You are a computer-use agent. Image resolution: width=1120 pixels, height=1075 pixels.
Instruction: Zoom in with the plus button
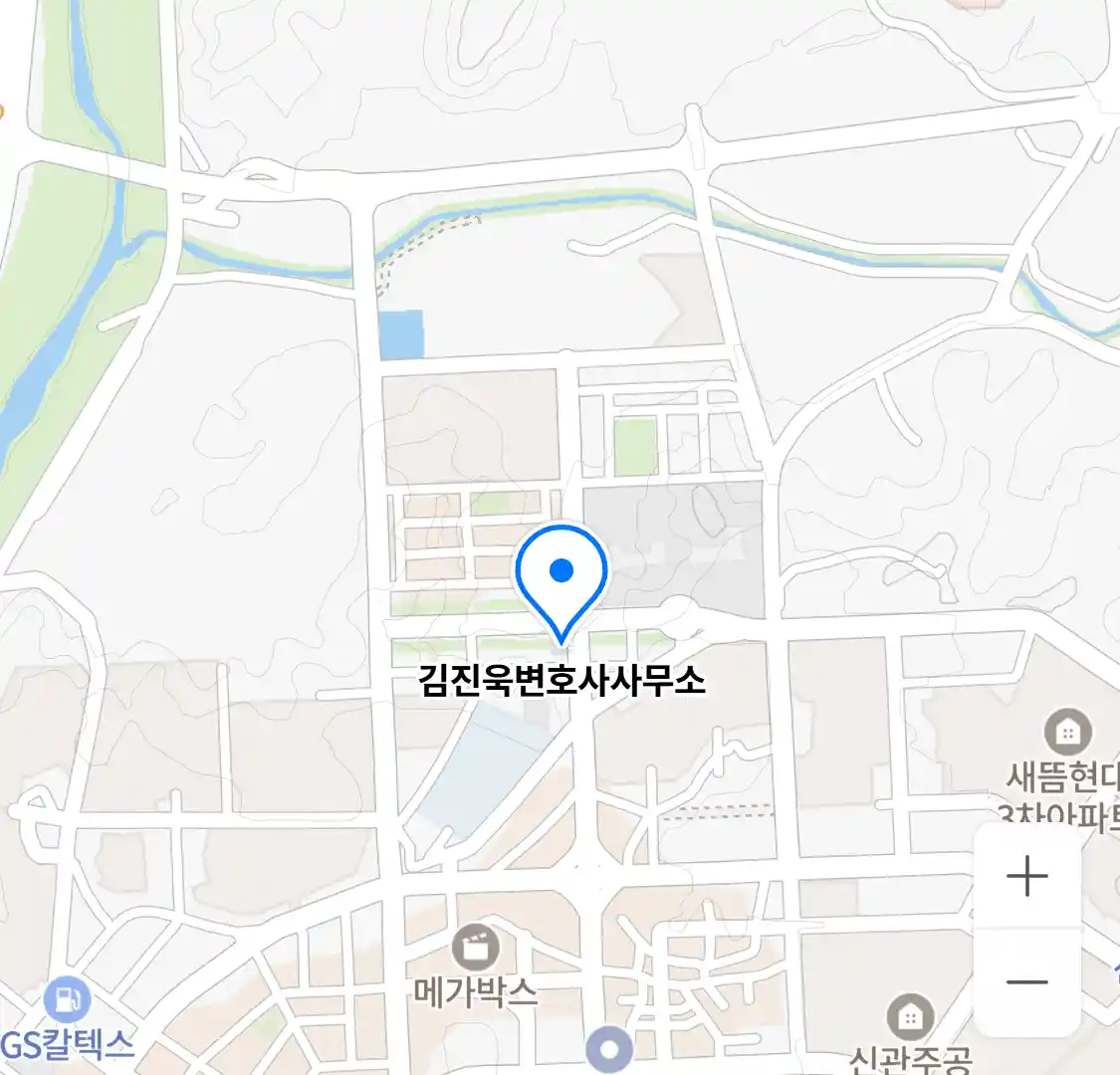1026,877
